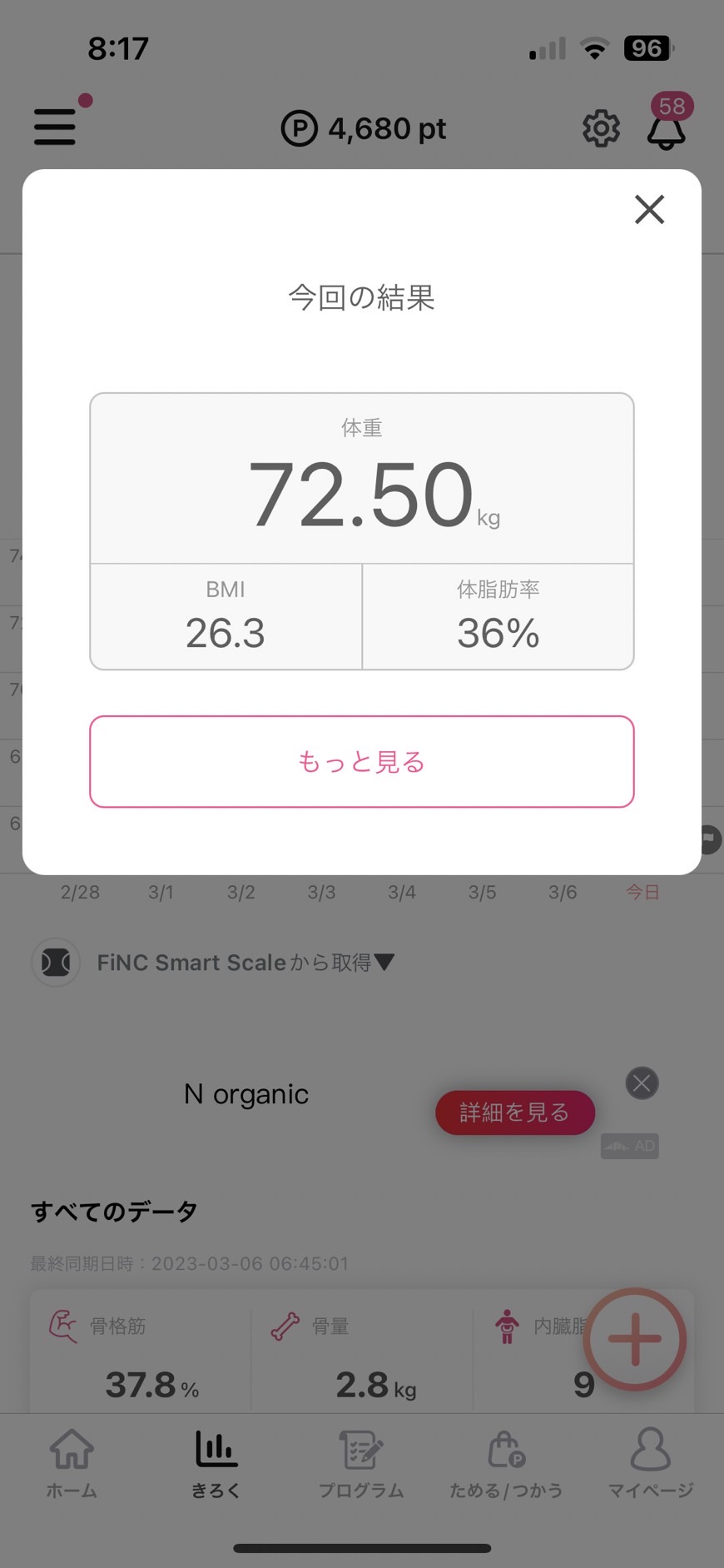Go to the ためる/つかう tab
724x1568 pixels.
coord(506,1465)
